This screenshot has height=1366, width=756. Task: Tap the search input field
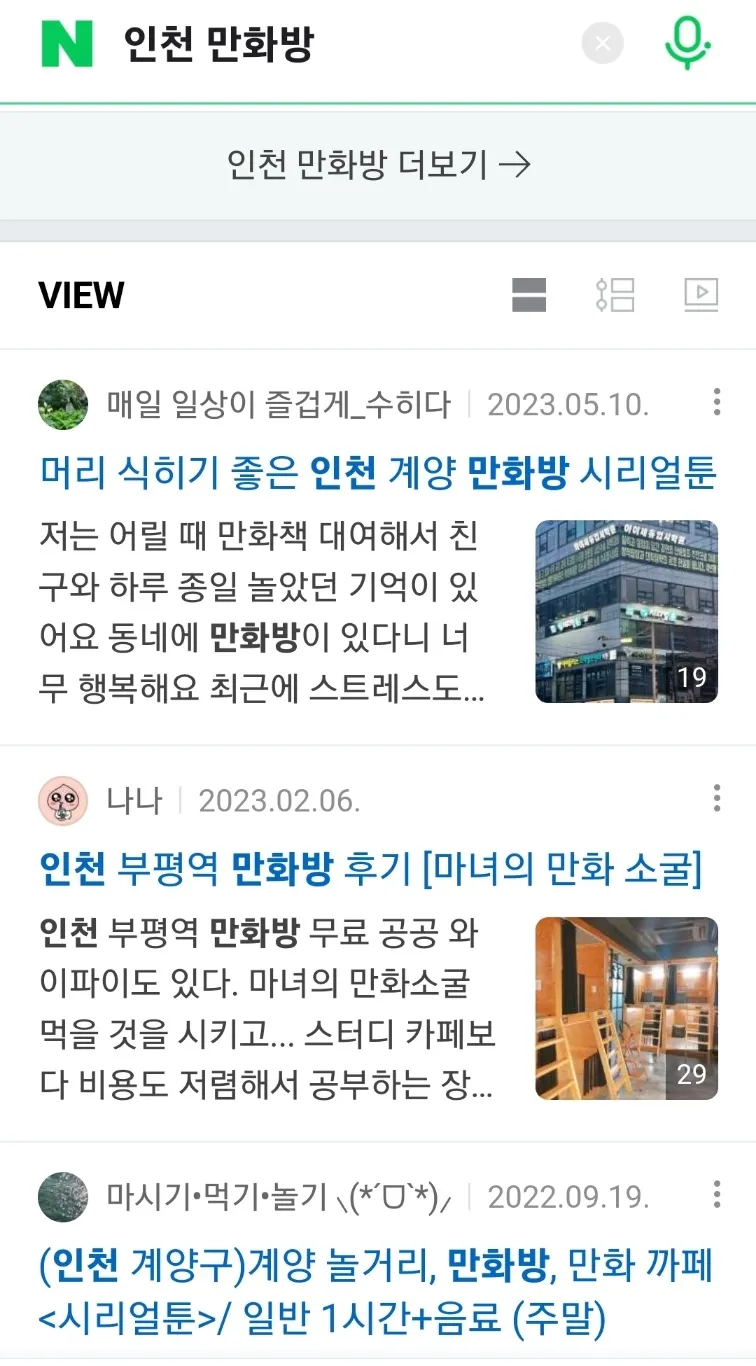point(300,43)
